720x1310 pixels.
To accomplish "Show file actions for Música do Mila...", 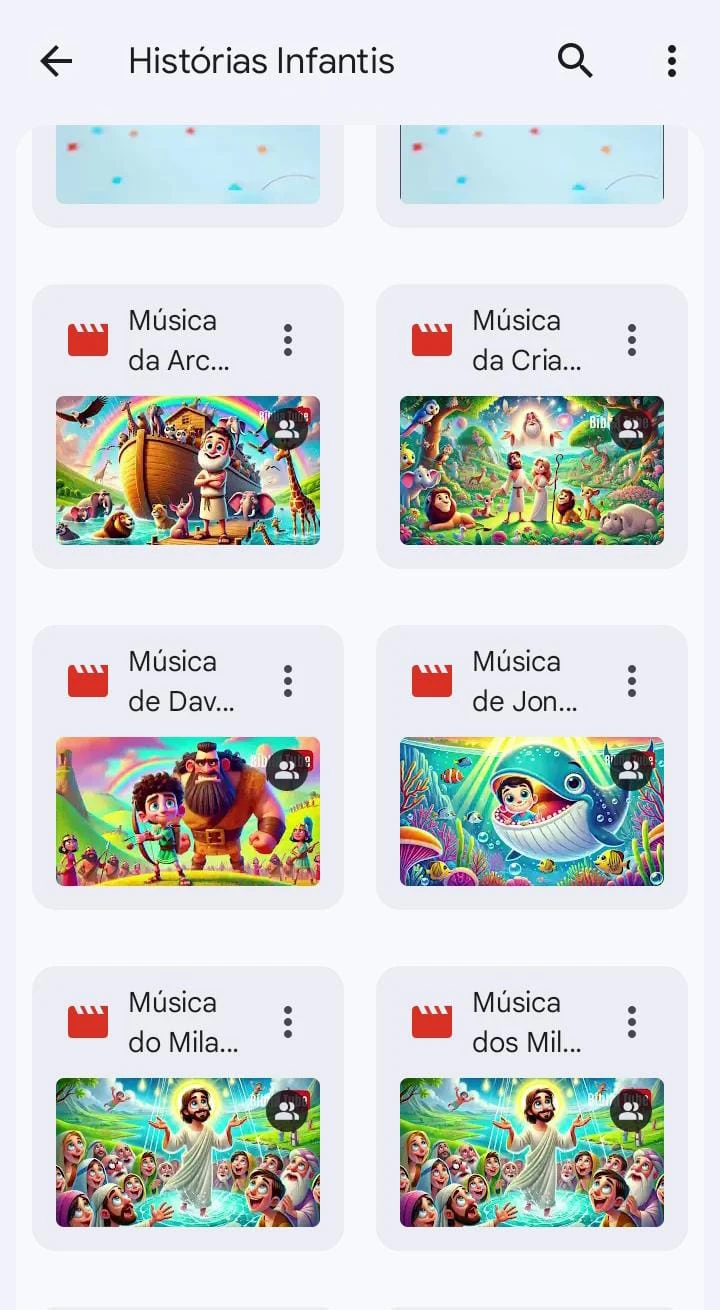I will (288, 1022).
